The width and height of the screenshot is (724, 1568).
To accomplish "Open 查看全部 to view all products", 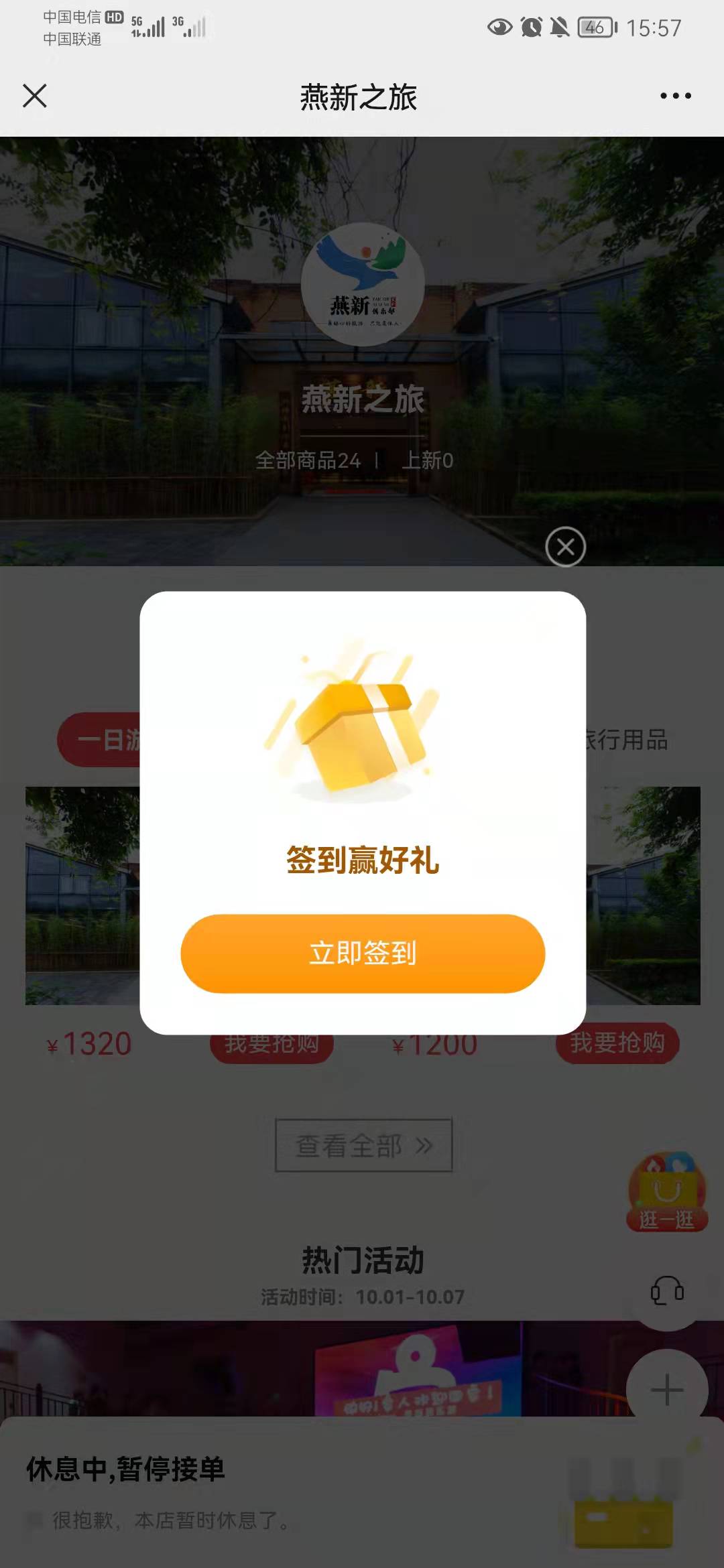I will pyautogui.click(x=363, y=1145).
